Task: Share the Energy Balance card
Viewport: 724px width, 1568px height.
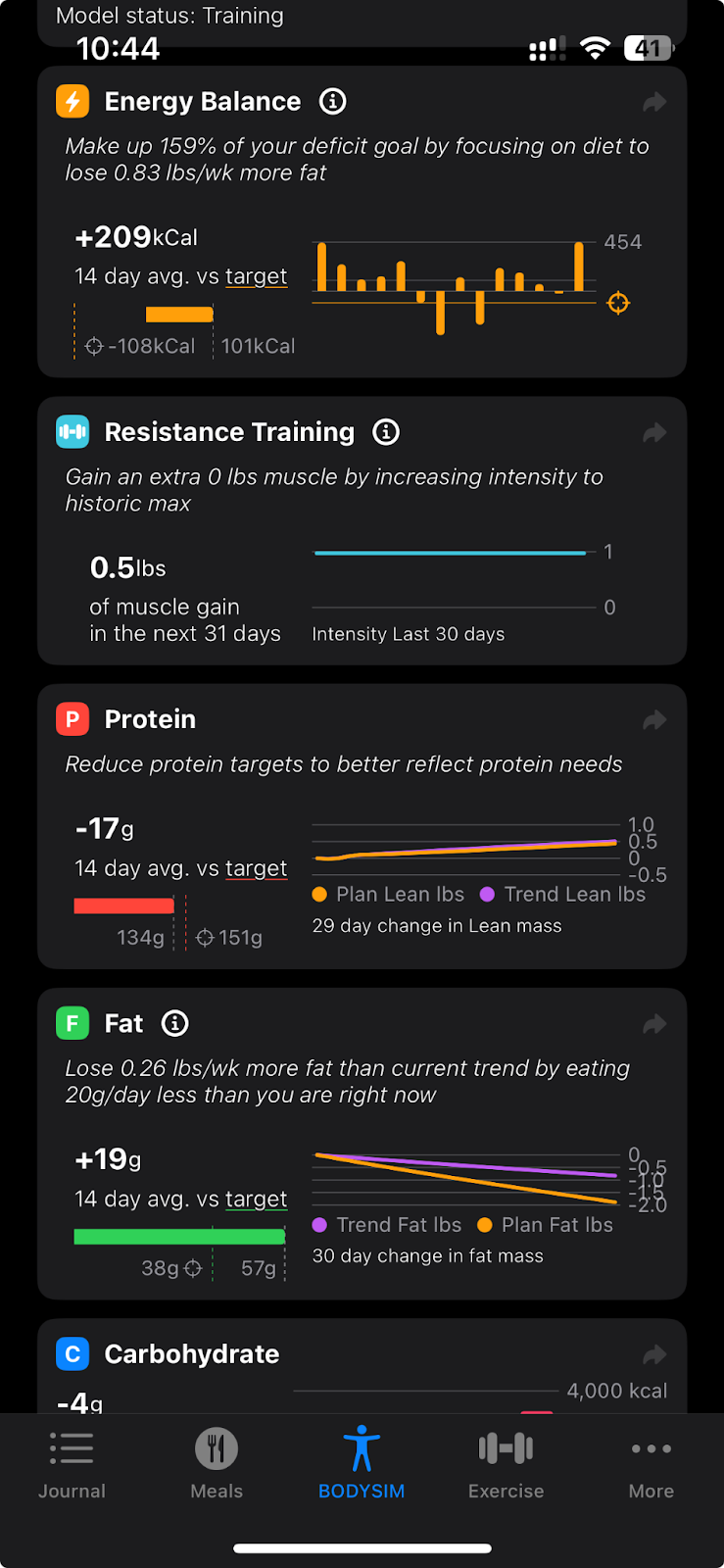Action: (x=654, y=102)
